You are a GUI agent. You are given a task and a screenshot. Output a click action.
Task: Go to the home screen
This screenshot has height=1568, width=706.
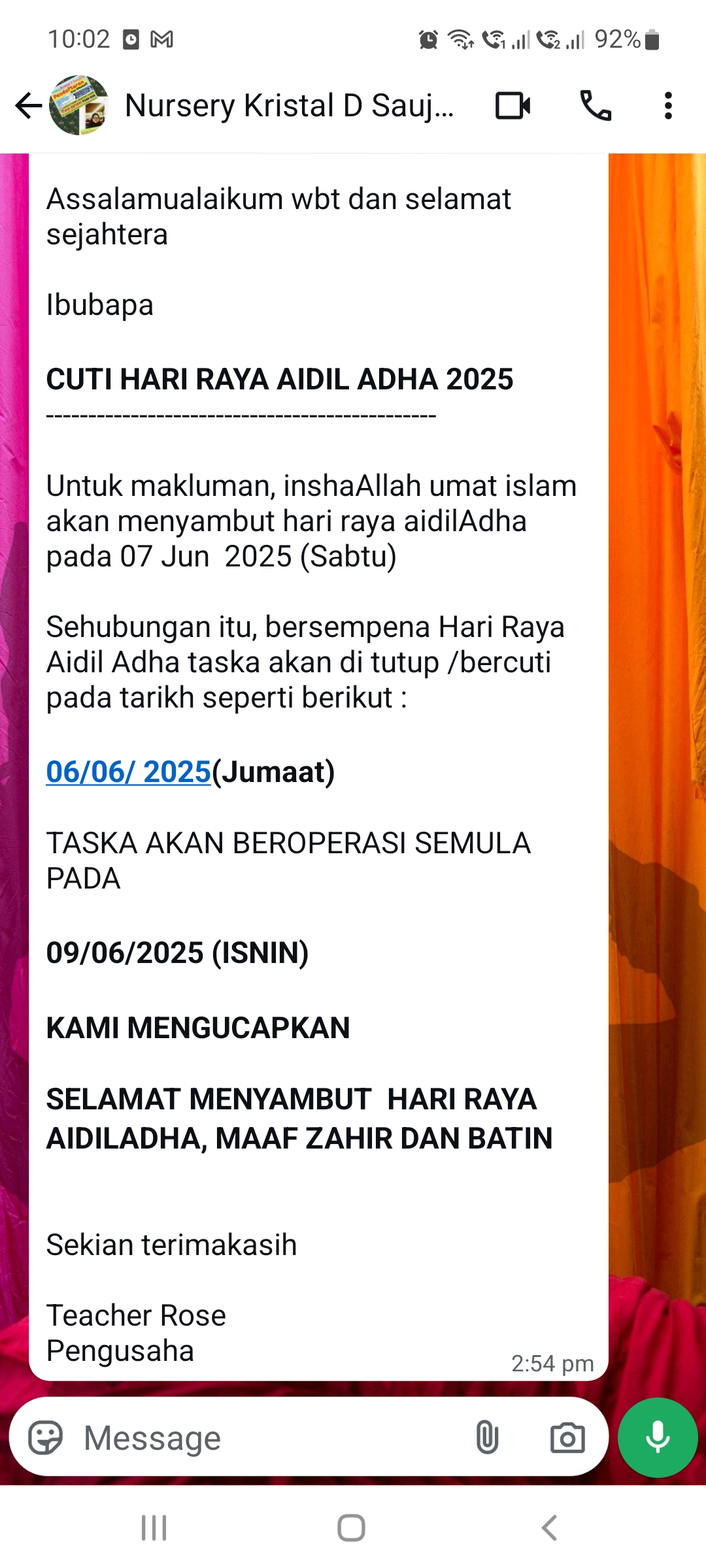pos(351,1528)
